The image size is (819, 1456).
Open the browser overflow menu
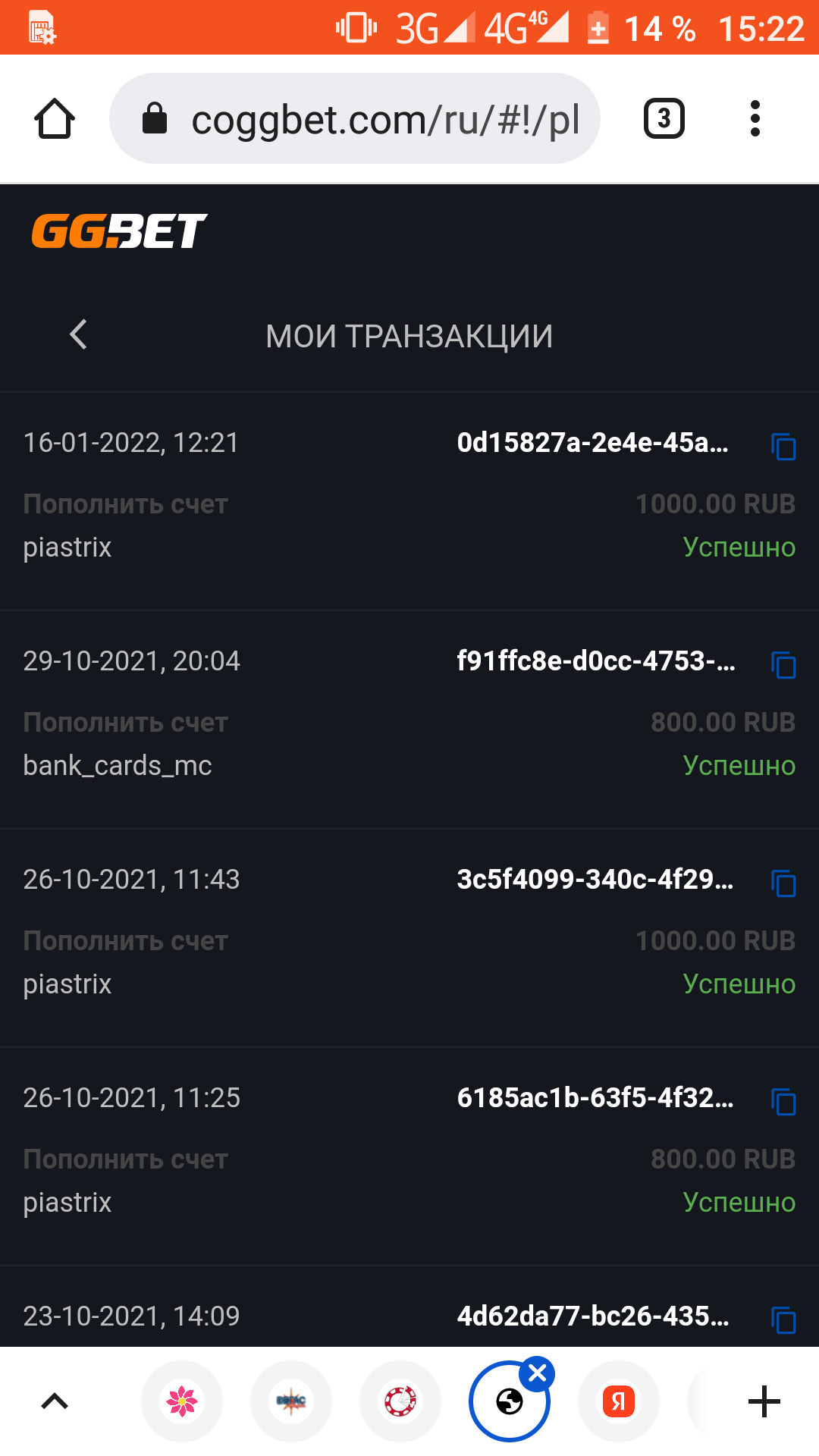(x=755, y=119)
